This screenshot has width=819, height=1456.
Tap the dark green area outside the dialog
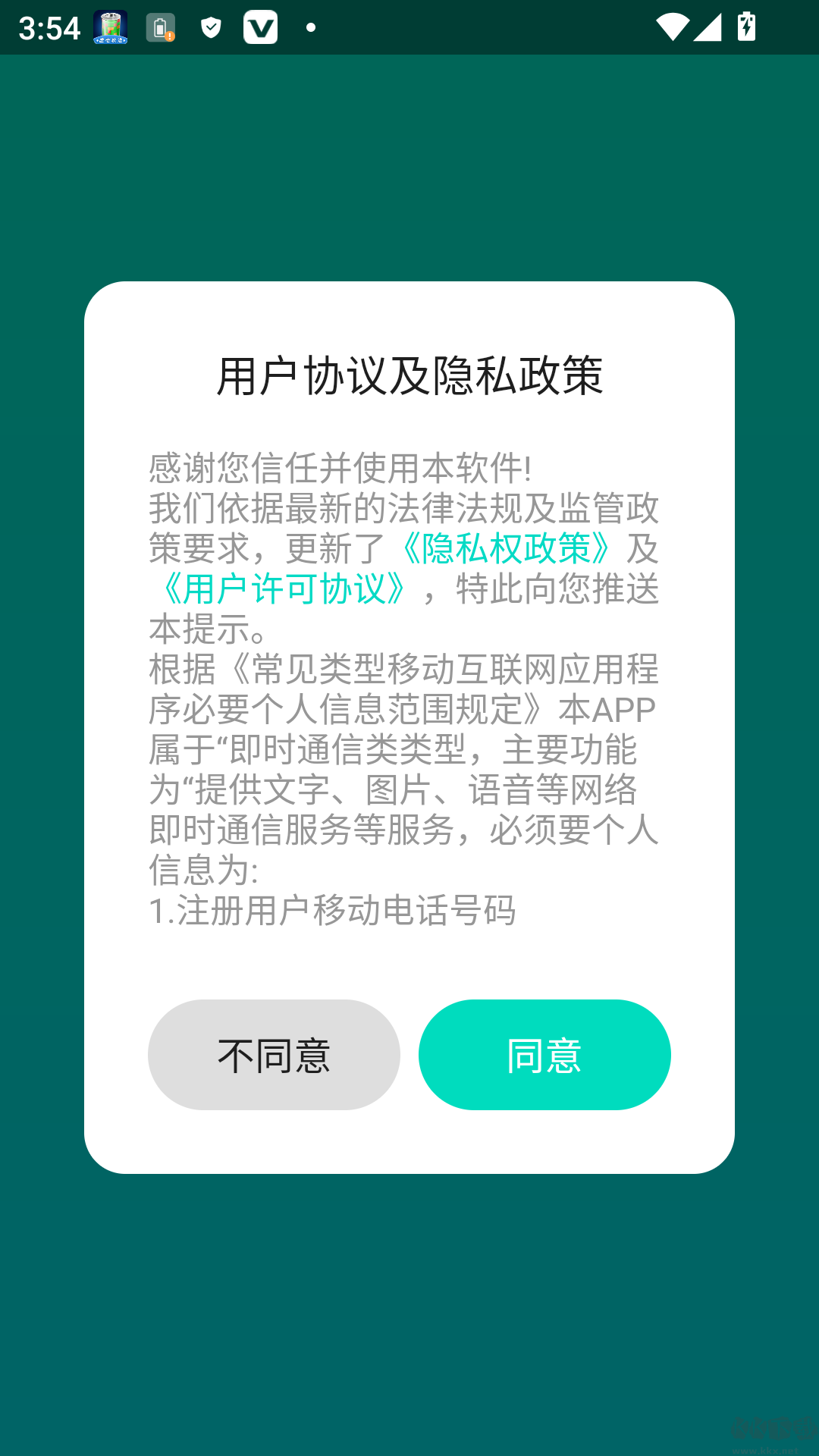pyautogui.click(x=409, y=1327)
